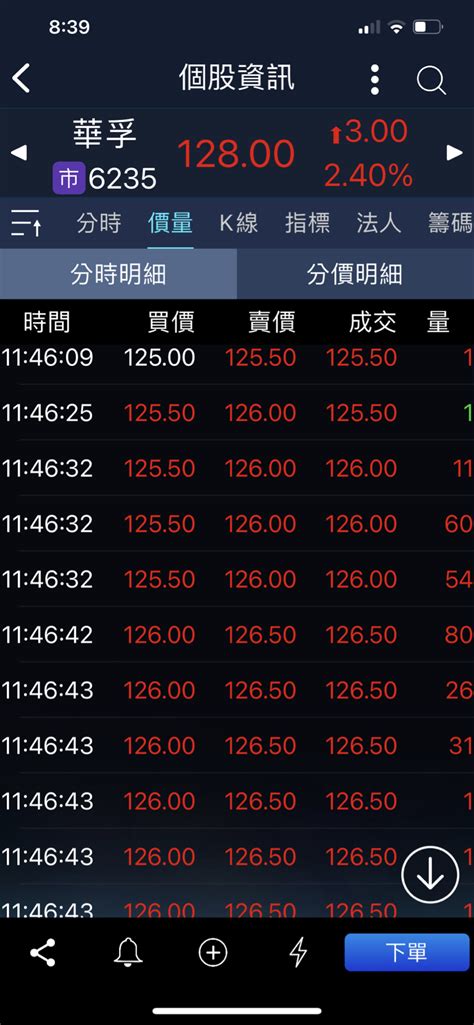Open the 指標 tab

point(307,223)
